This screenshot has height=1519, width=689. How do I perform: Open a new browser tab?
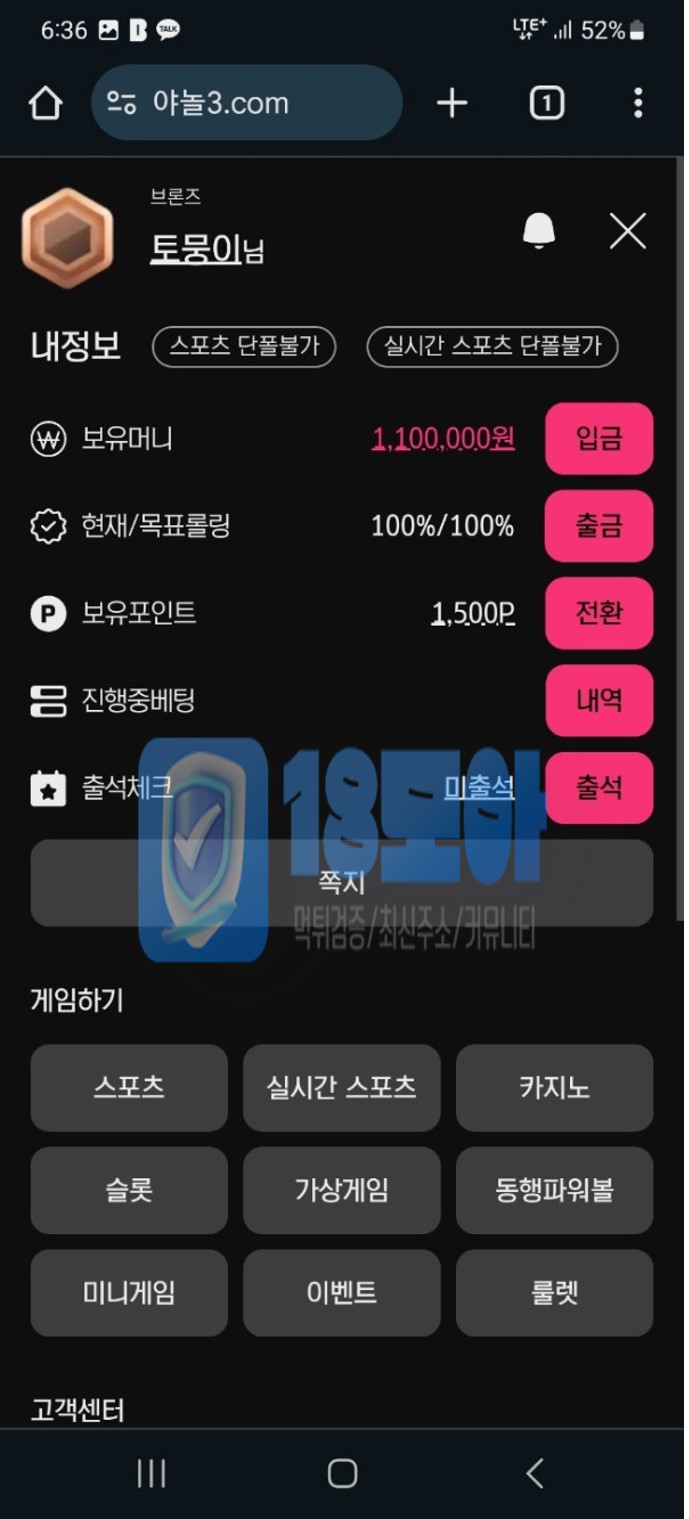click(452, 103)
